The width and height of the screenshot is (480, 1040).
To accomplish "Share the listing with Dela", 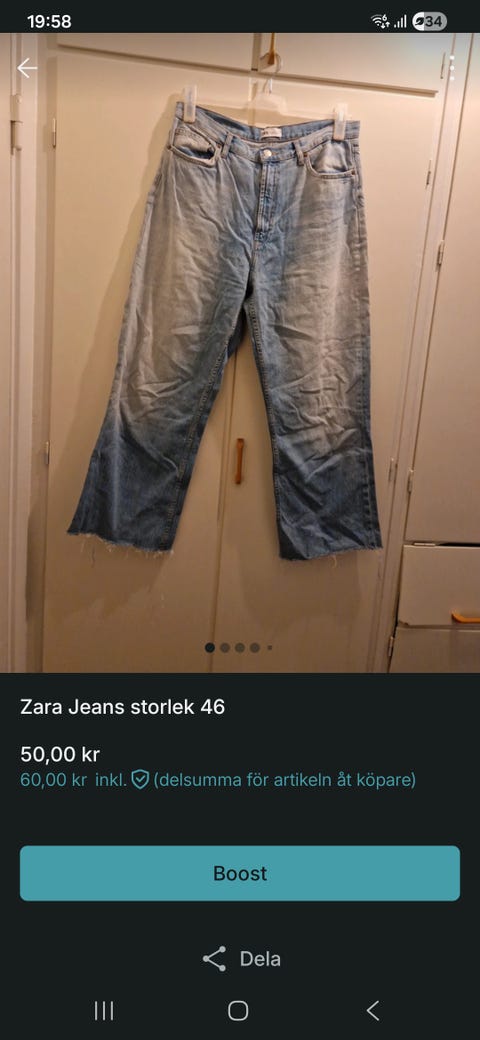I will pos(241,958).
